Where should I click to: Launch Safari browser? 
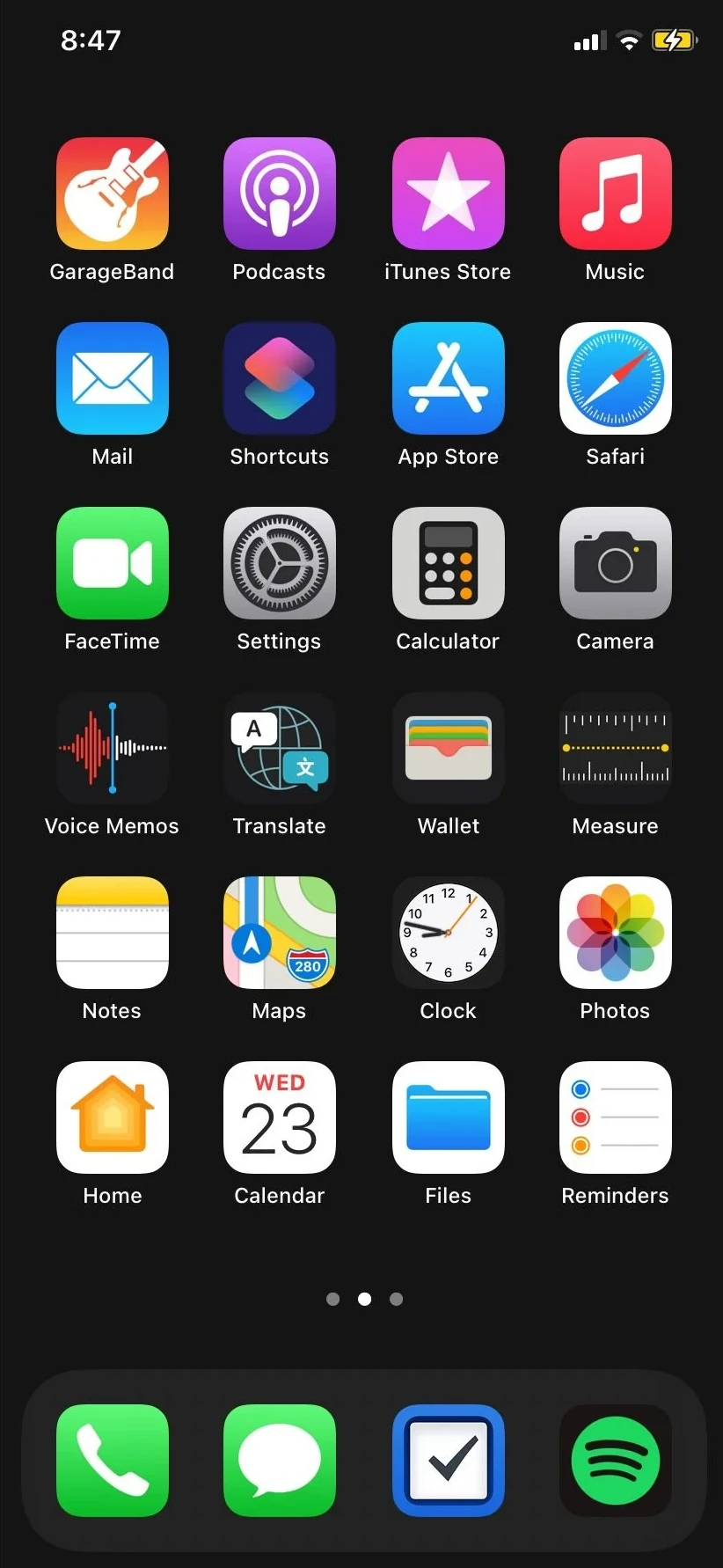click(616, 378)
